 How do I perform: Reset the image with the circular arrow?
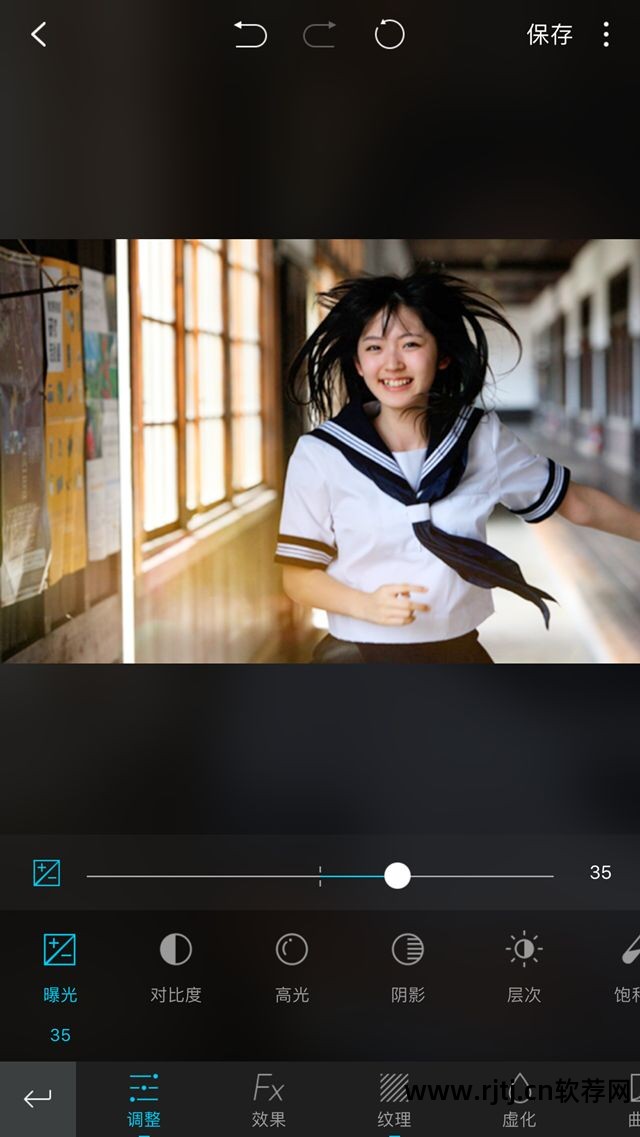pyautogui.click(x=389, y=35)
